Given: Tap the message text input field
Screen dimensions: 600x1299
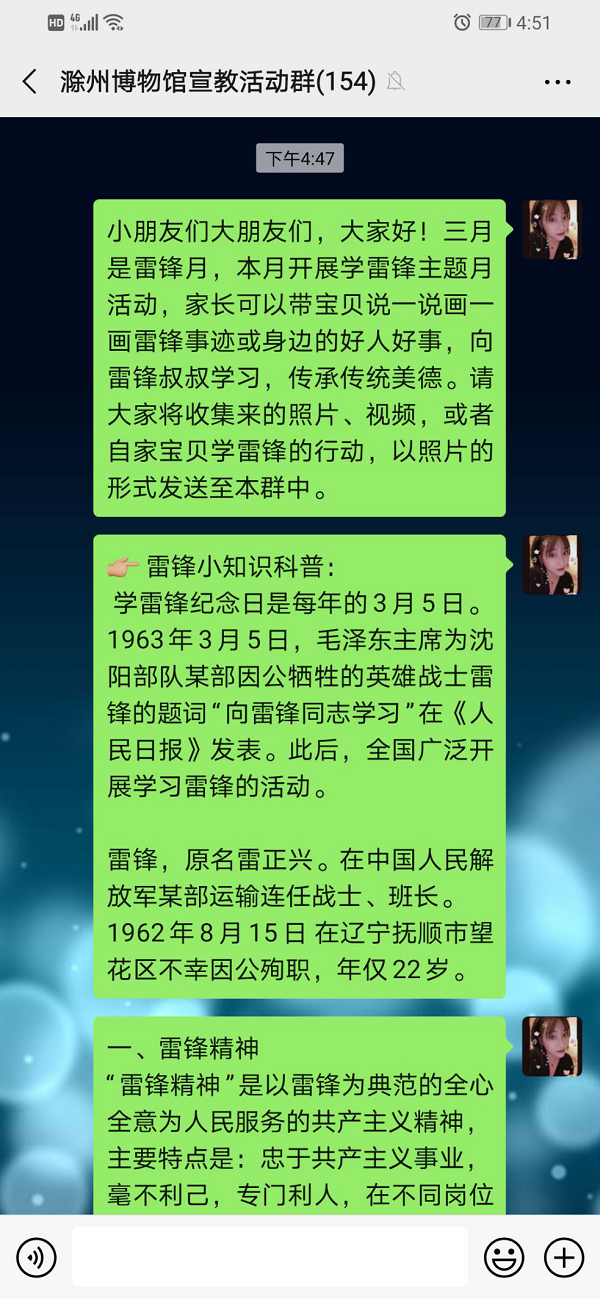Looking at the screenshot, I should click(x=269, y=1257).
